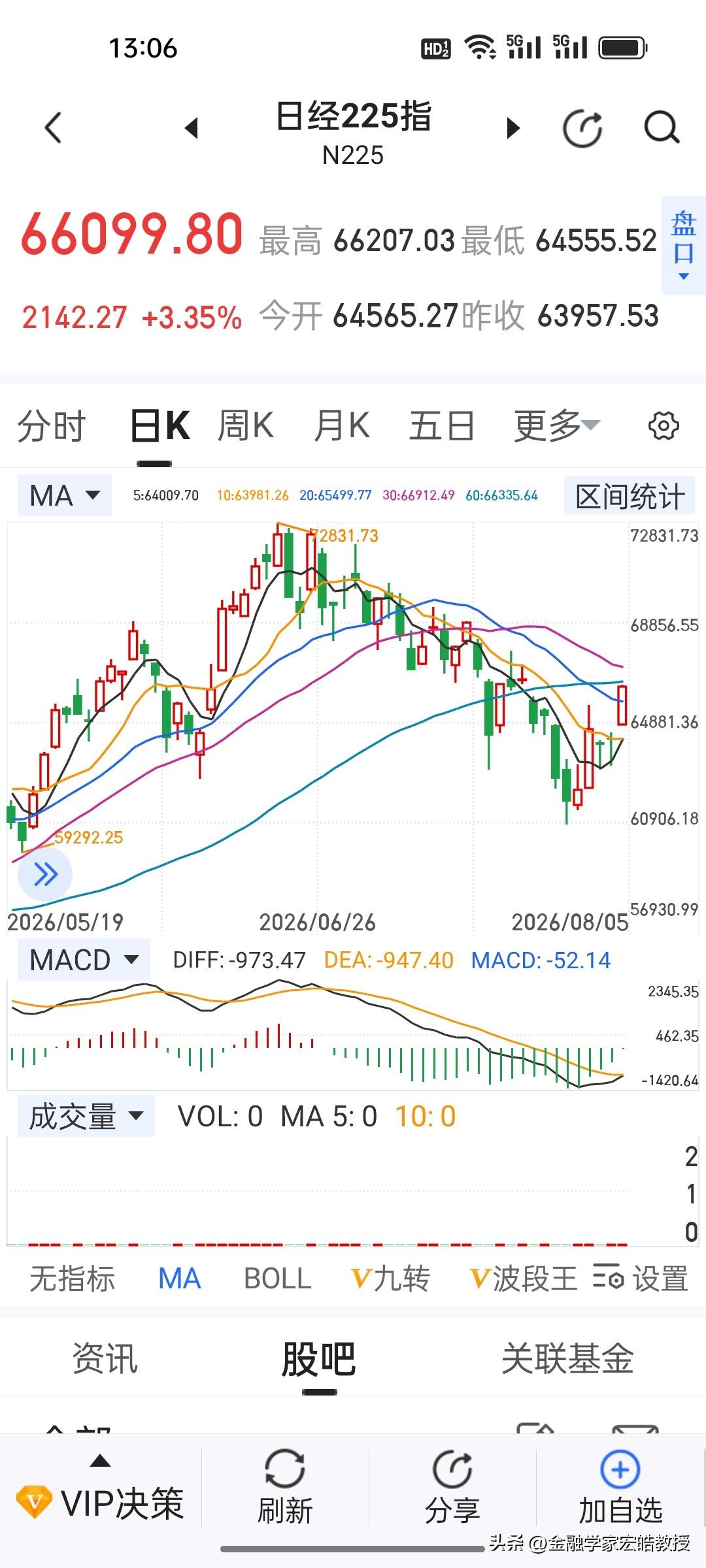Tap the share icon in the header
Image resolution: width=706 pixels, height=1568 pixels.
click(582, 128)
